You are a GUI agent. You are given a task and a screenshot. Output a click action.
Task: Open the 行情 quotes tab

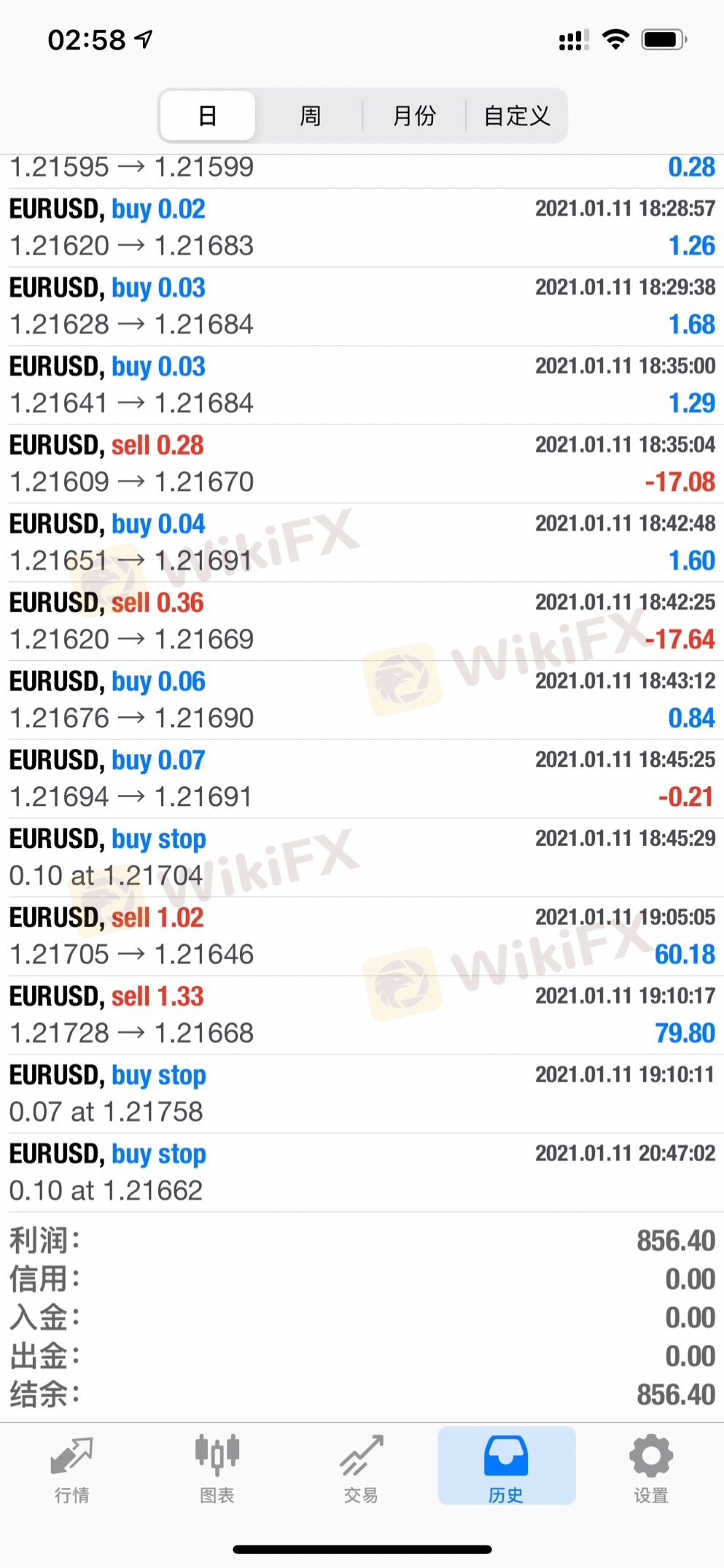(x=72, y=1467)
